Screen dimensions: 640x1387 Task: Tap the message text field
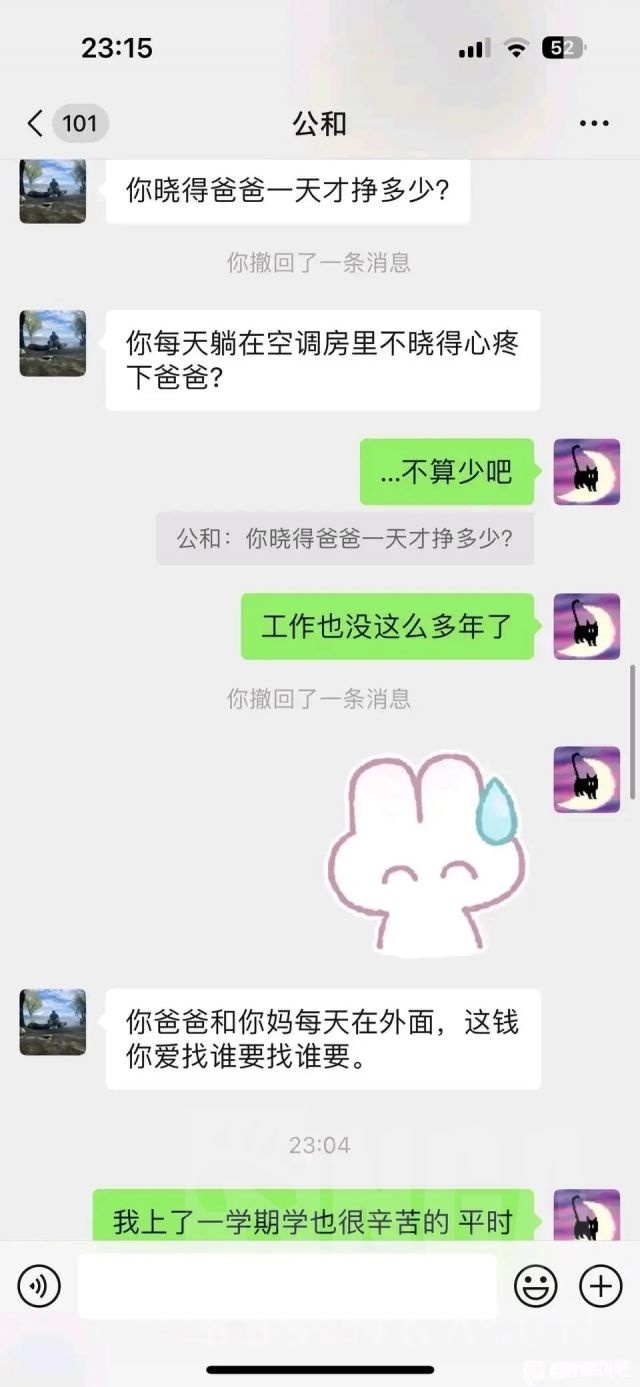tap(287, 1285)
